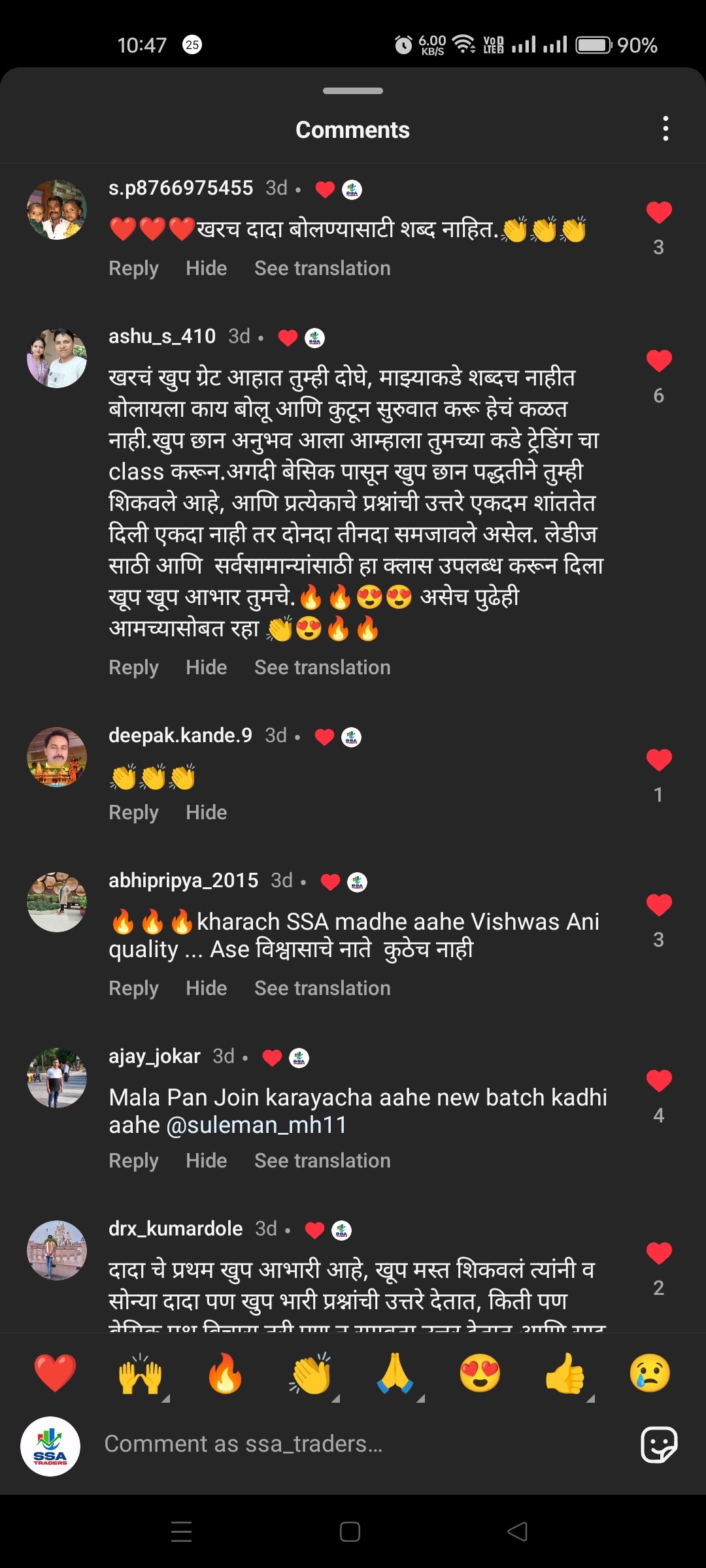
Task: Open abhipripya_2015's profile picture
Action: click(x=57, y=902)
